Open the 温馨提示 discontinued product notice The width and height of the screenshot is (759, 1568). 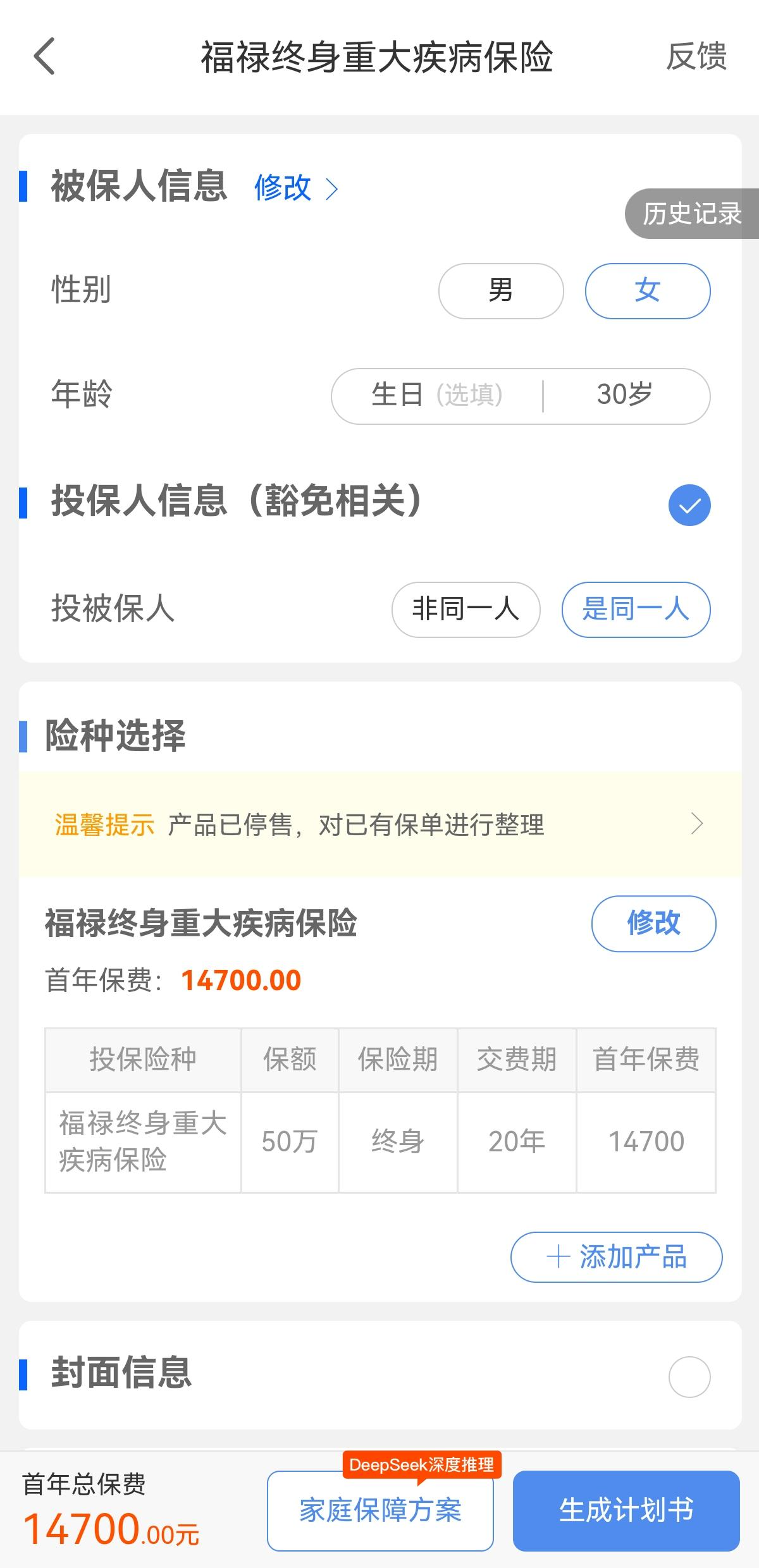379,824
